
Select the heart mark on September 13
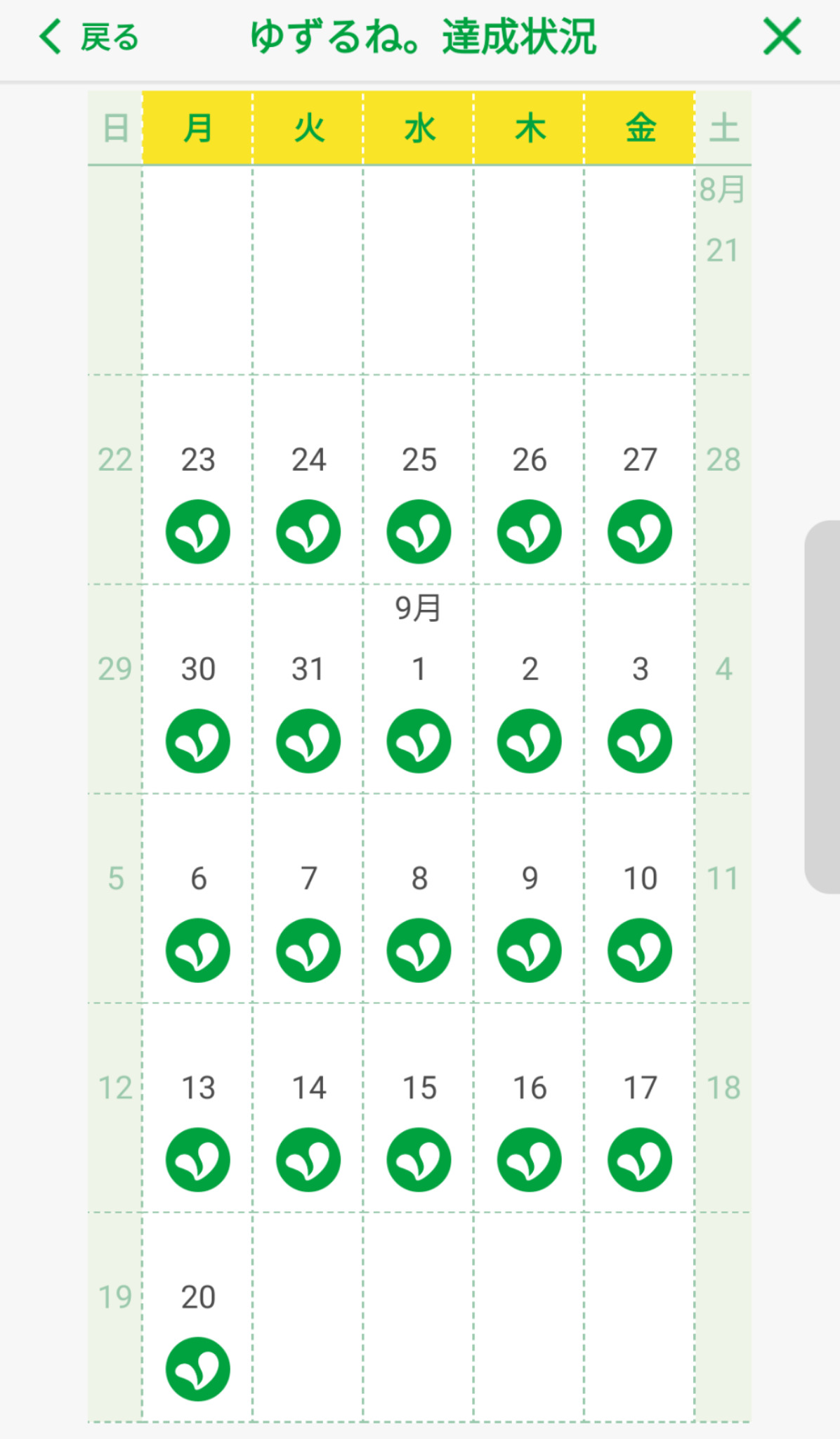(198, 1160)
